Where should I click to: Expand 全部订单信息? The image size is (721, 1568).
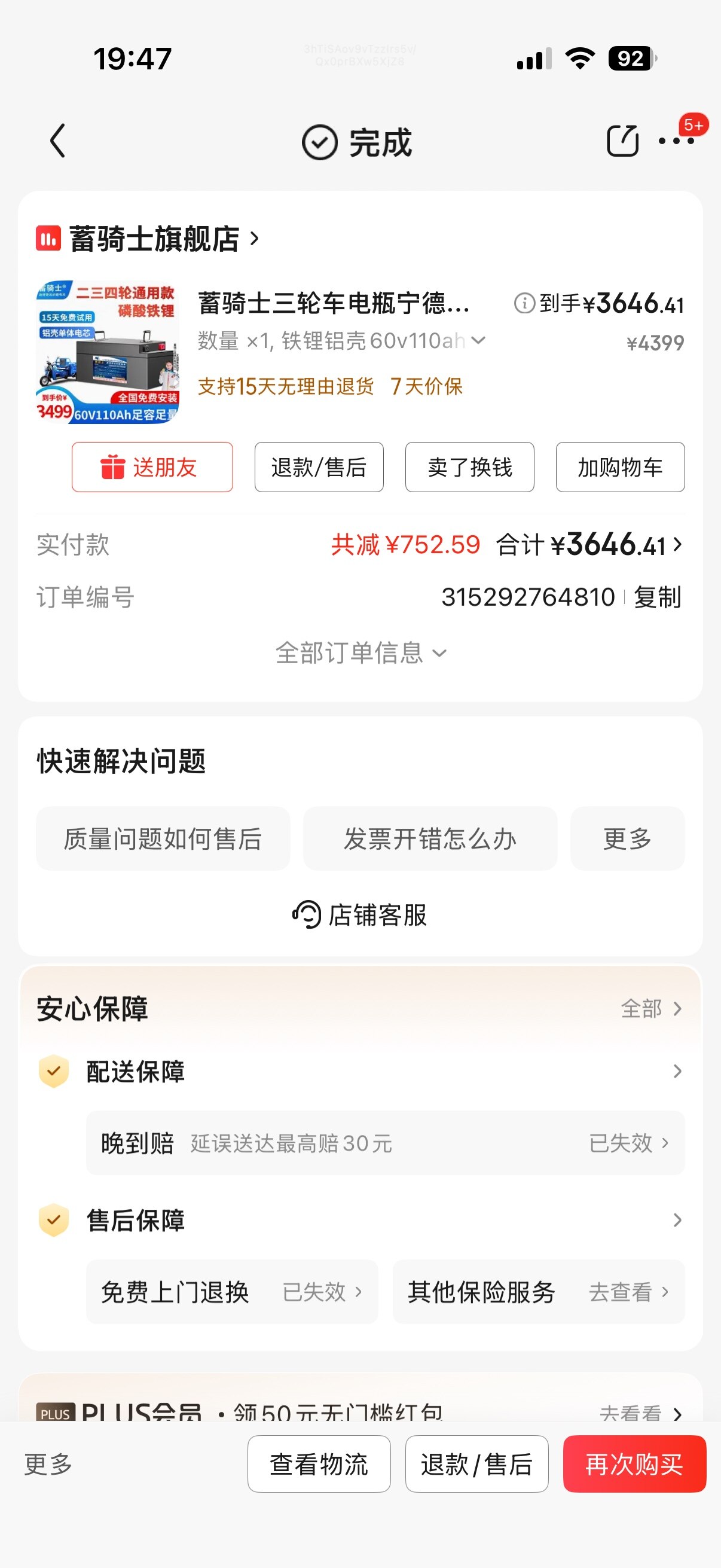tap(360, 653)
